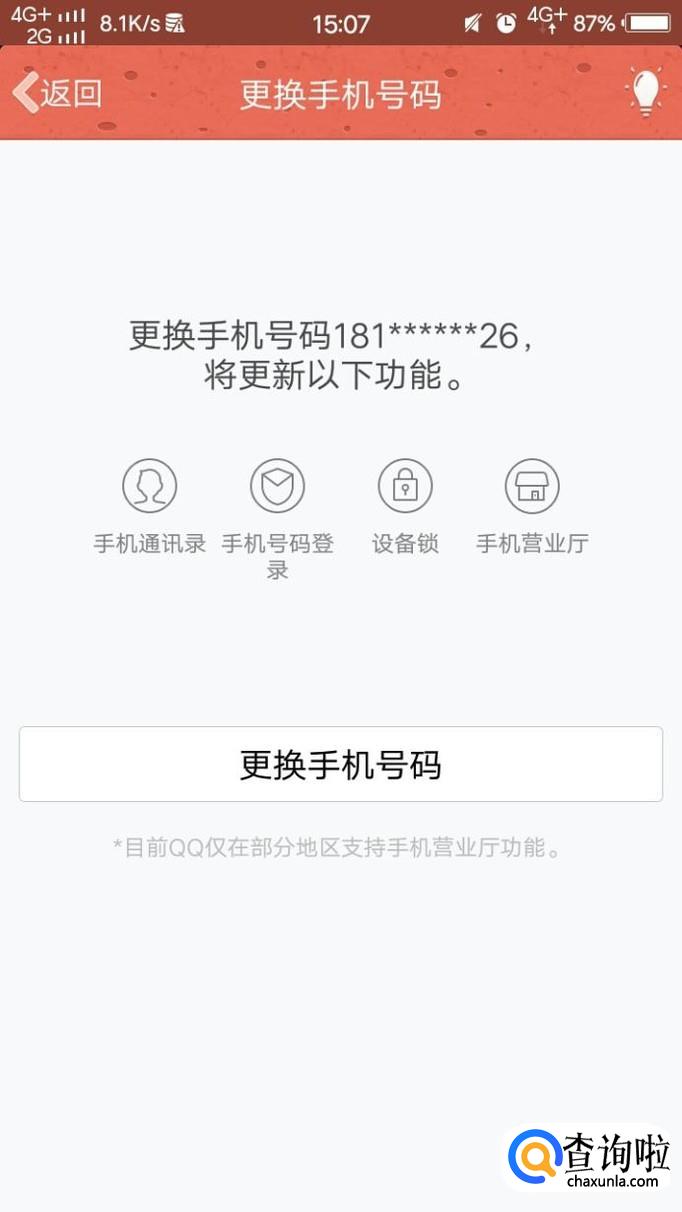Tap the 更换手机号码 button

coord(341,765)
